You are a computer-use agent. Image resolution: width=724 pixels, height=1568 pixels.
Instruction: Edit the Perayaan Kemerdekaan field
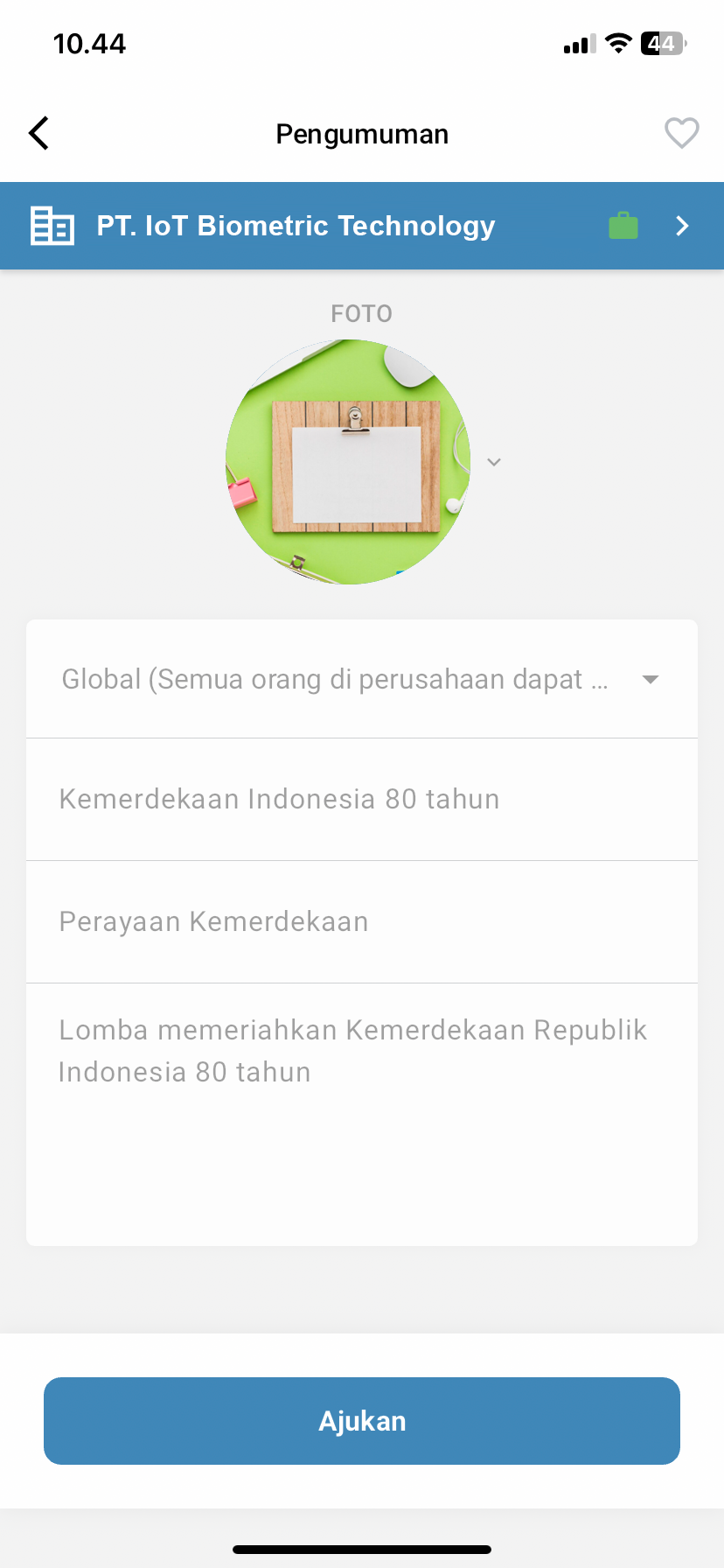click(362, 921)
